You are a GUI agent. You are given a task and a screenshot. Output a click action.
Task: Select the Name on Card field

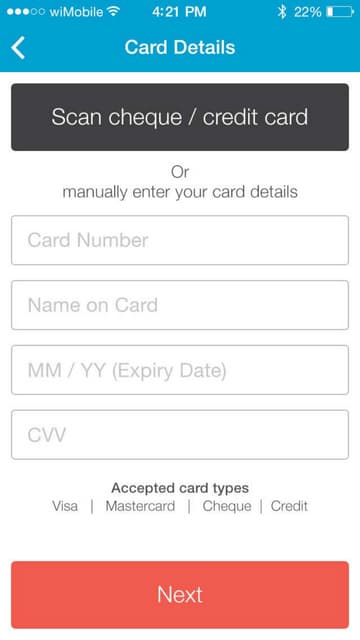coord(180,305)
